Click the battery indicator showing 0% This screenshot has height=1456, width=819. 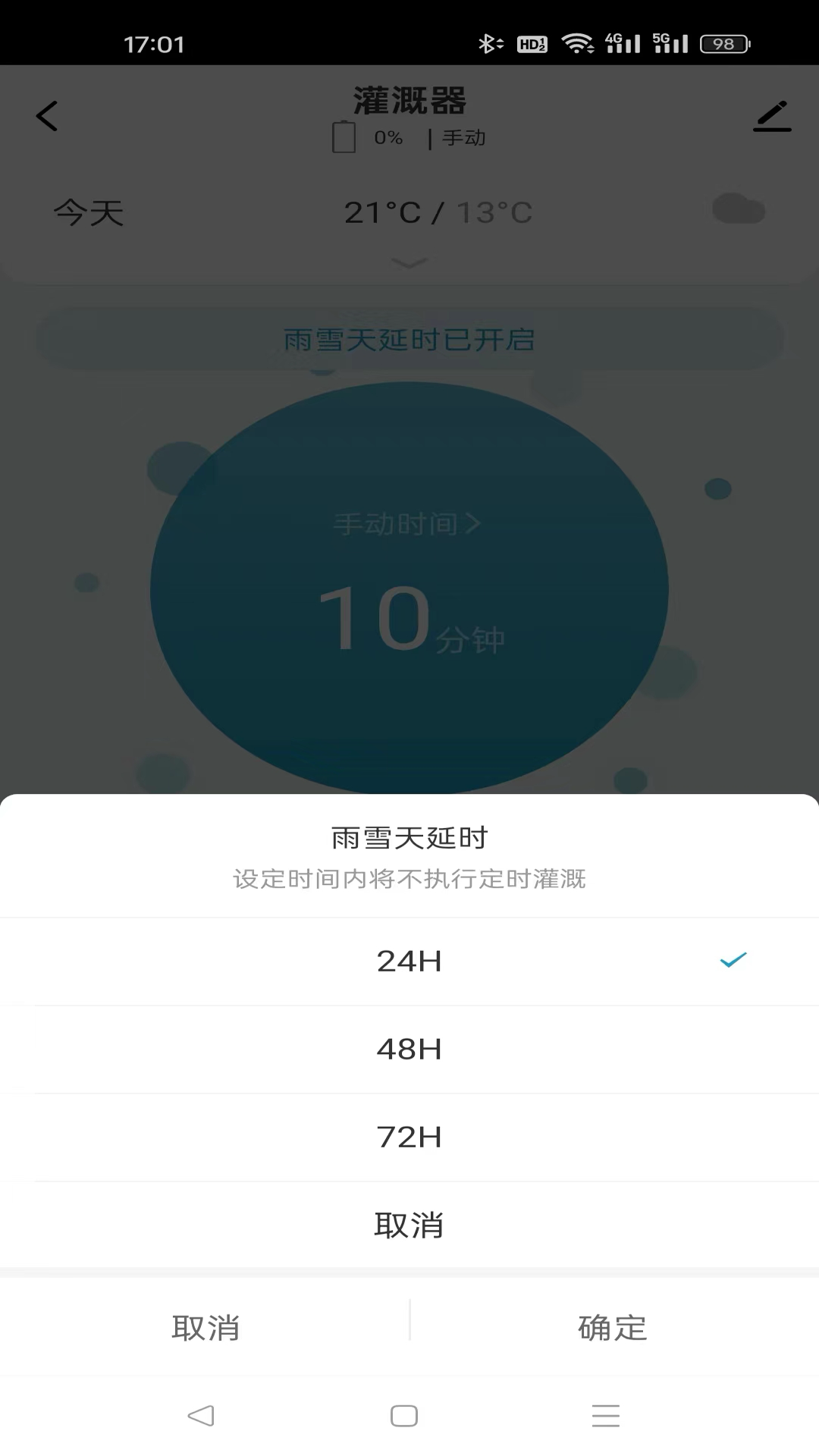pyautogui.click(x=362, y=137)
